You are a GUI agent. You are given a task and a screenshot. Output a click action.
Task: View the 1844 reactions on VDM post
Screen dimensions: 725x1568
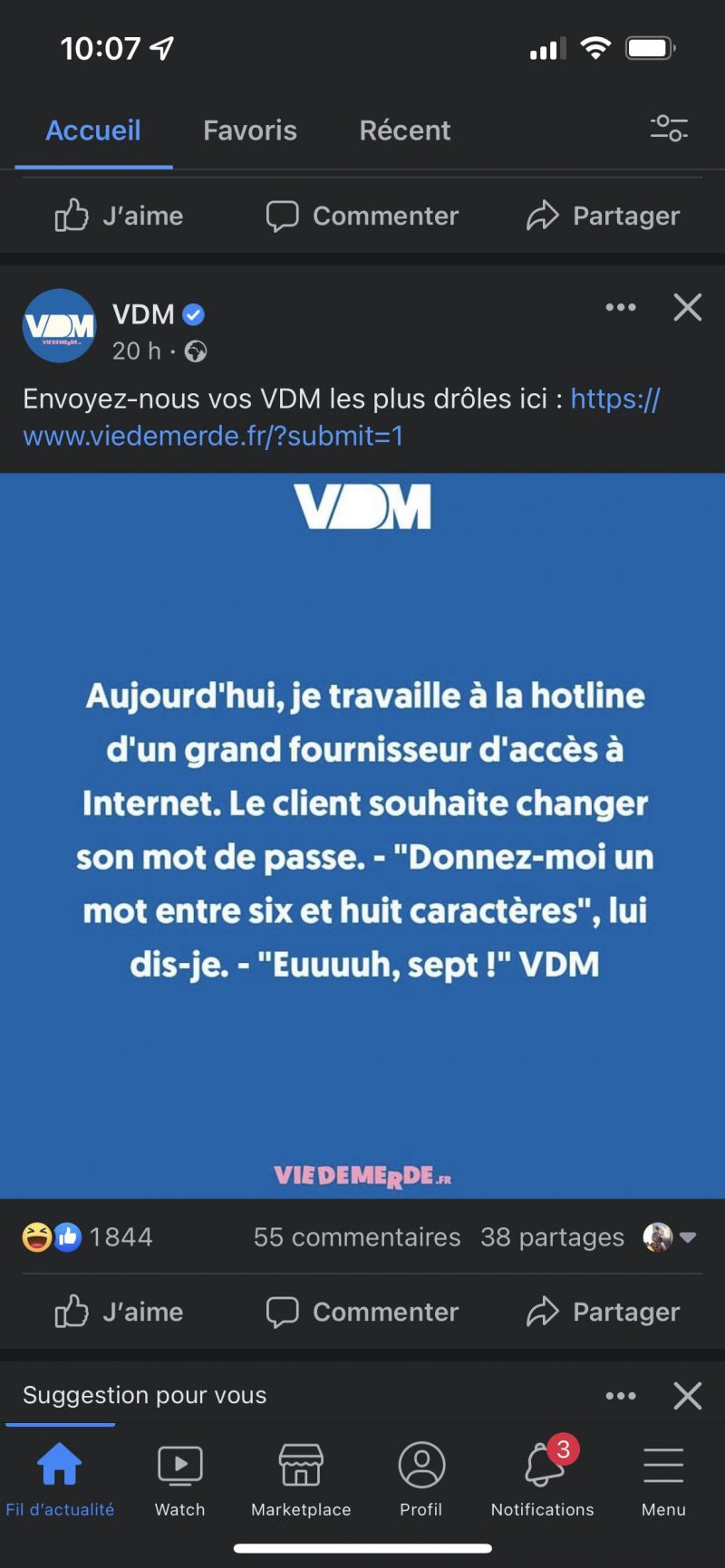(x=89, y=1236)
